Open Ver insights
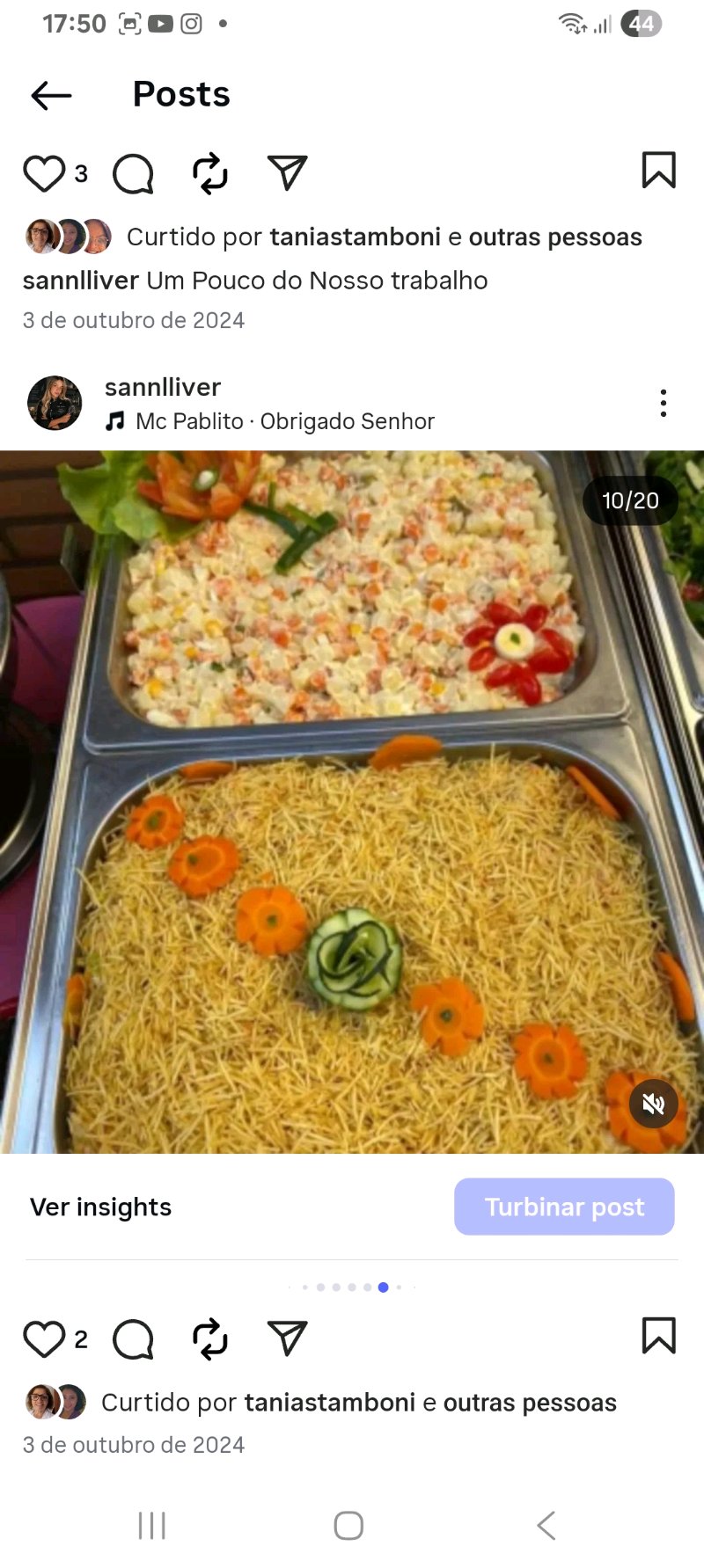The image size is (704, 1568). coord(101,1207)
